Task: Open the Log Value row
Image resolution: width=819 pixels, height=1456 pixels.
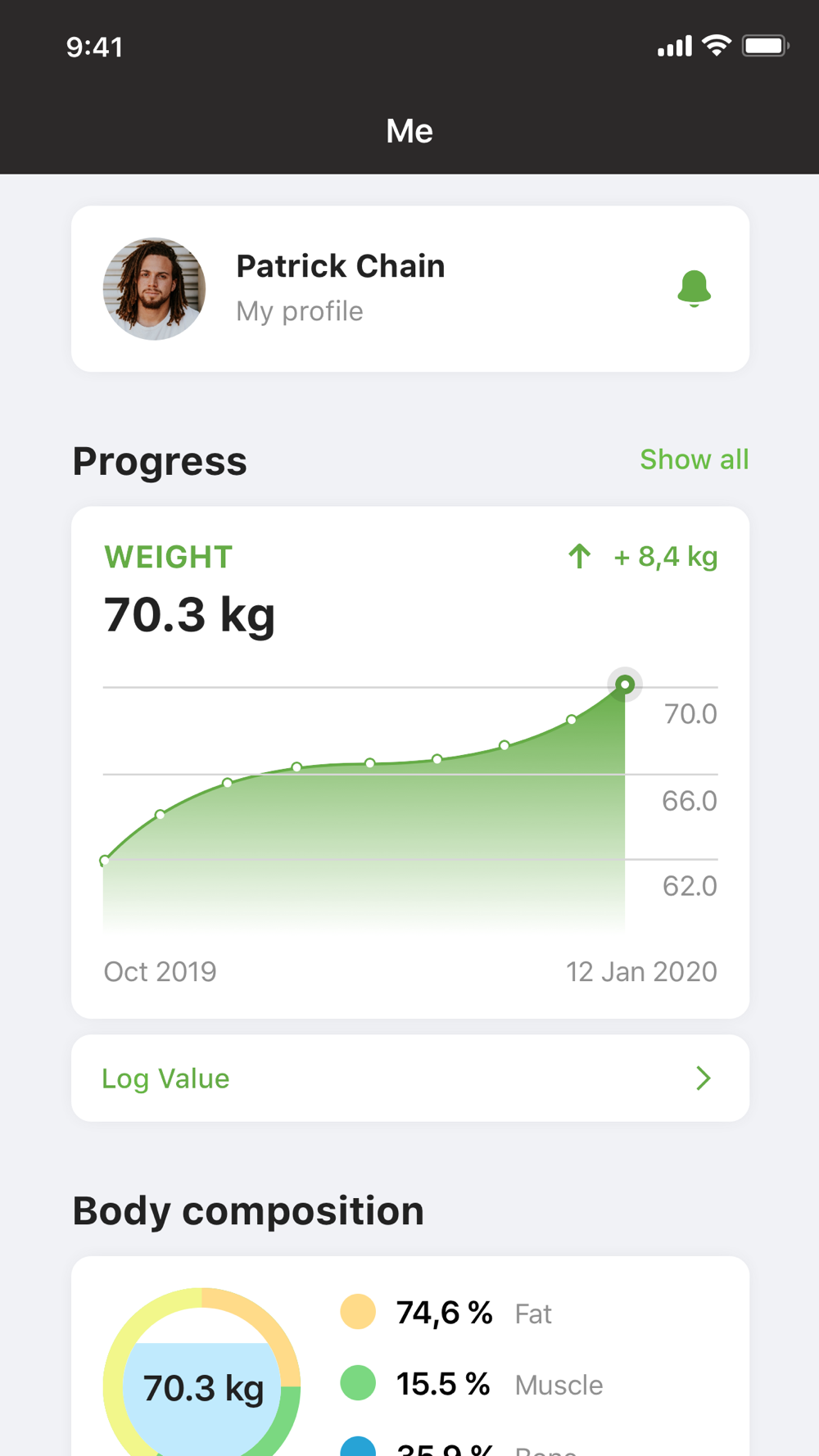Action: click(x=410, y=1078)
